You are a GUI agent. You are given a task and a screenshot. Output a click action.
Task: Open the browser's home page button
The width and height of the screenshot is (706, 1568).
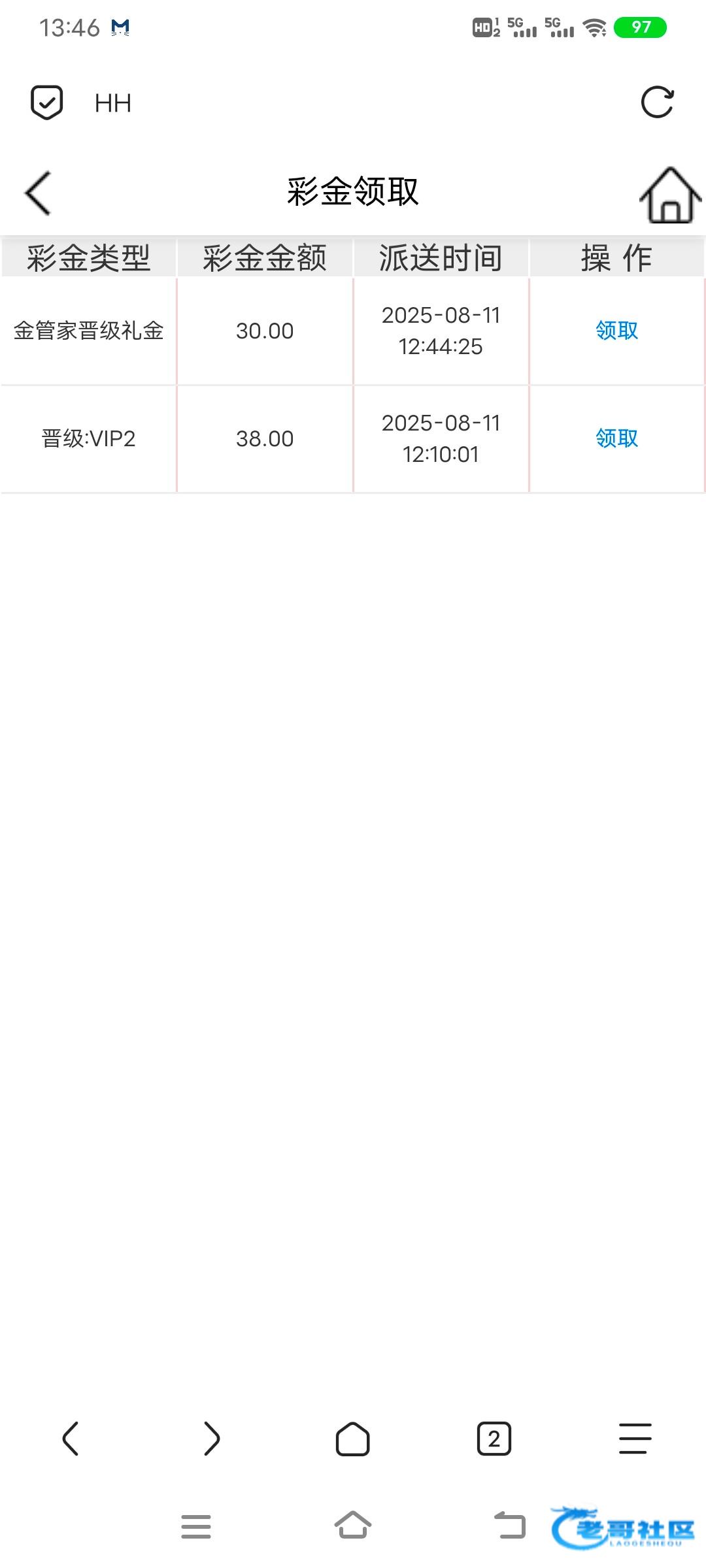pyautogui.click(x=353, y=1439)
